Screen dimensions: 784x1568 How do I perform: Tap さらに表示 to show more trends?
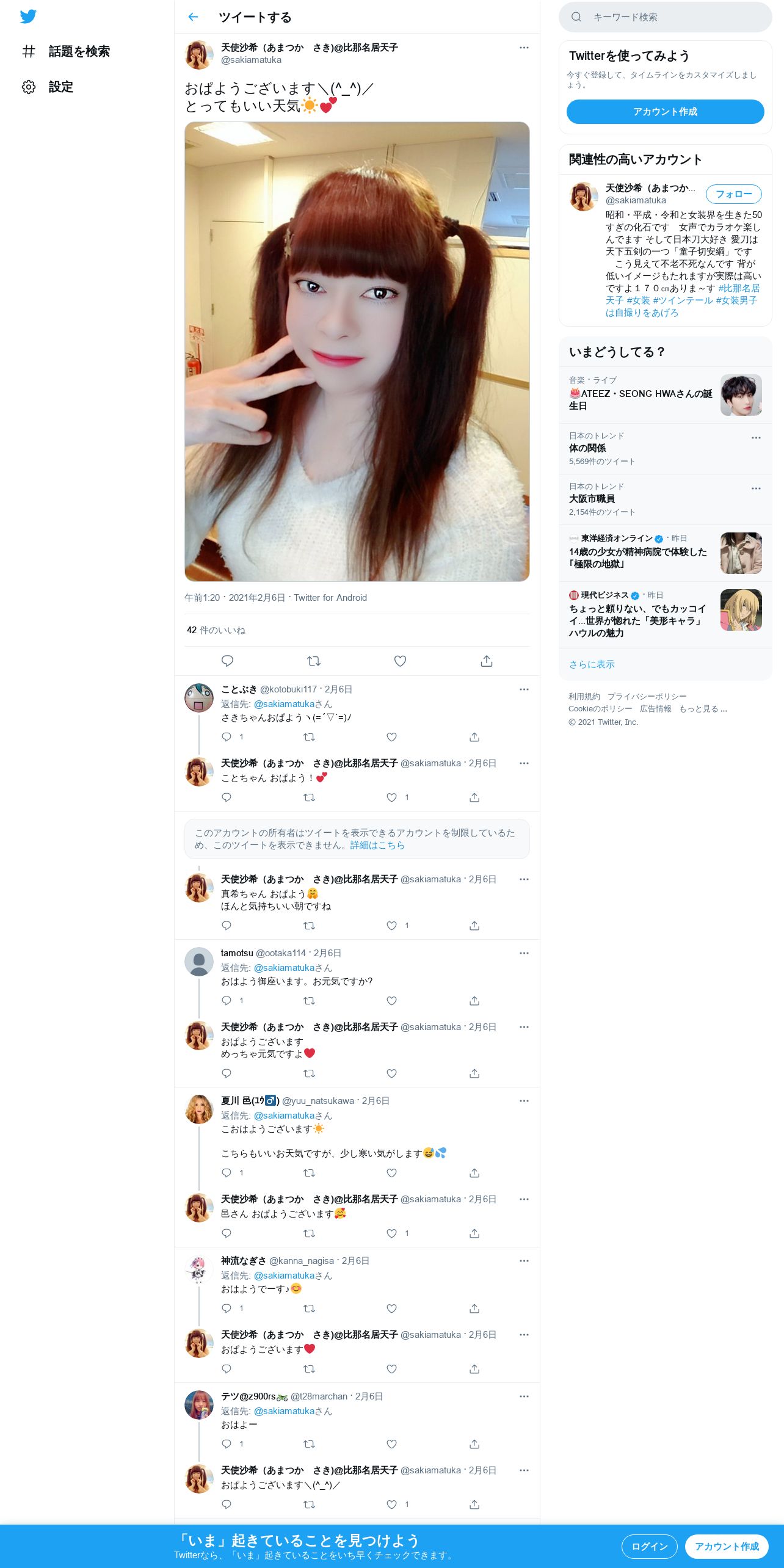(592, 664)
